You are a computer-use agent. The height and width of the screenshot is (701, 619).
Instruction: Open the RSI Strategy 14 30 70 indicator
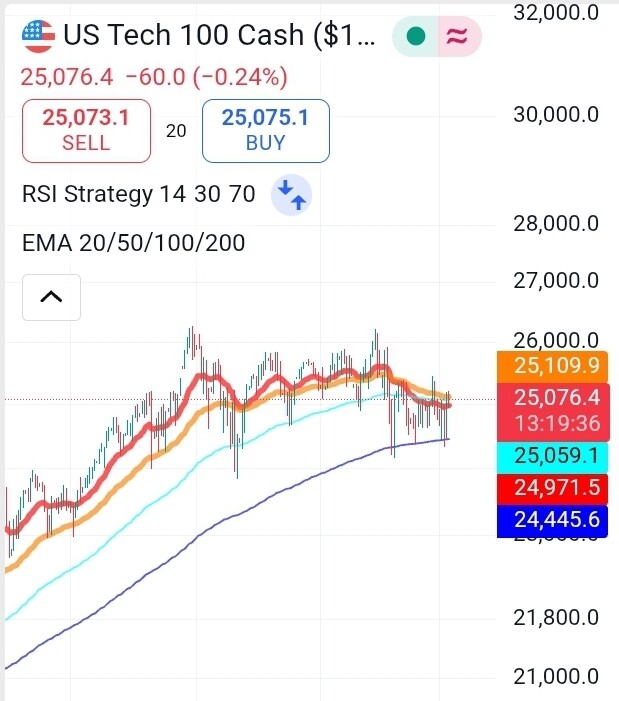click(x=138, y=194)
